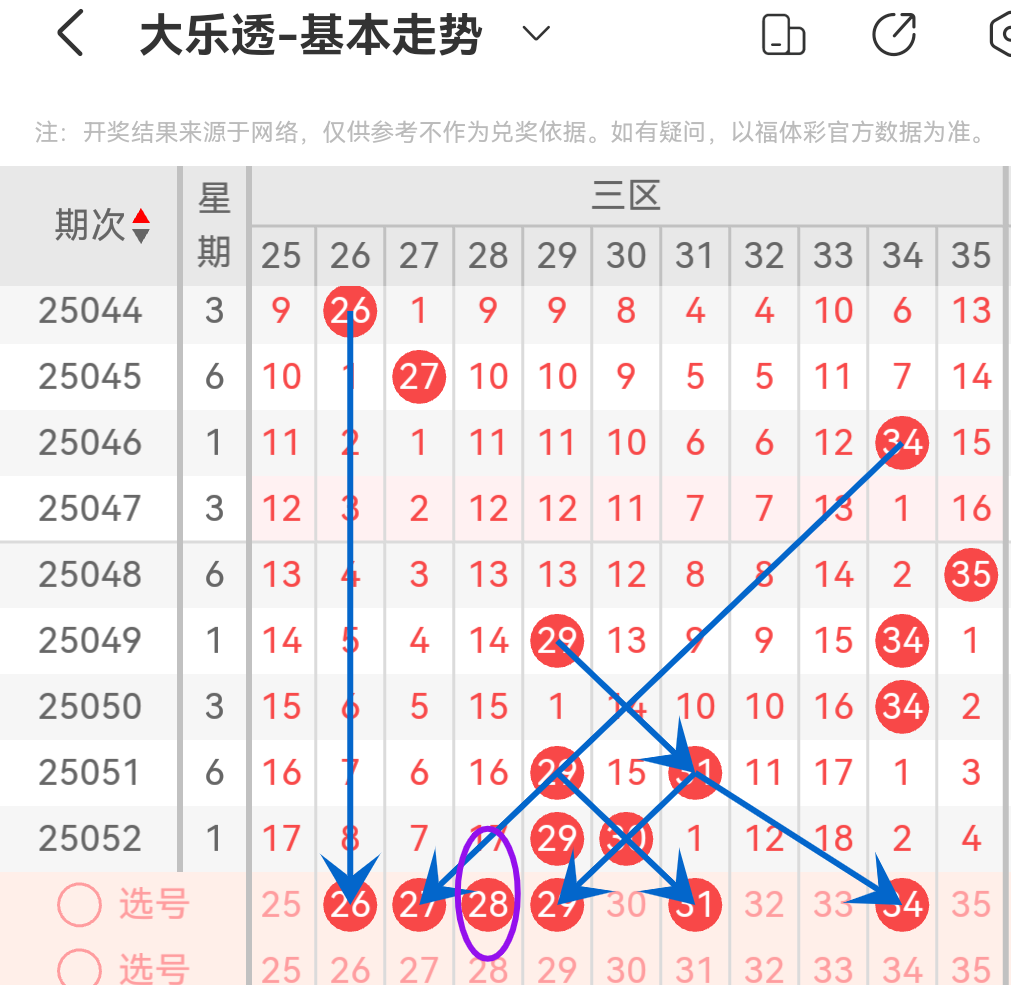Pick number 33 in the first 选号 row
The height and width of the screenshot is (985, 1011).
click(x=833, y=905)
